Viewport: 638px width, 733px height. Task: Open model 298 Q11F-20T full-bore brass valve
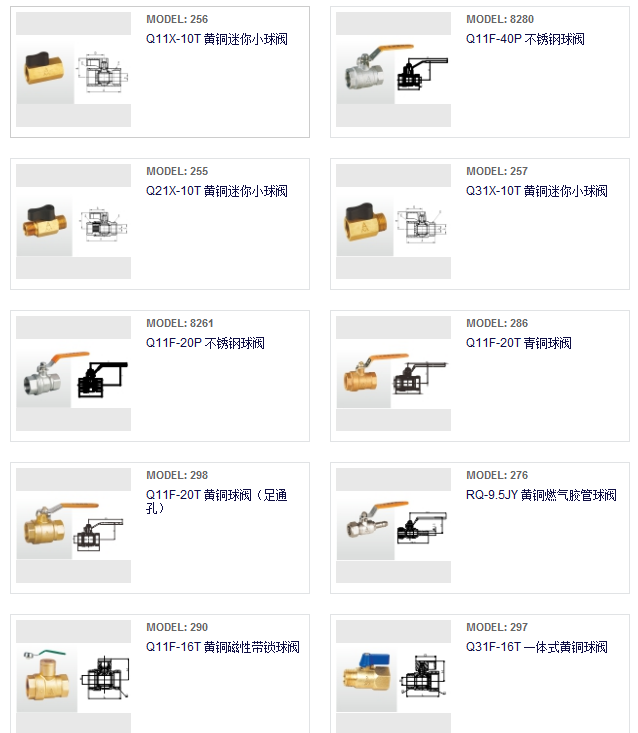pos(217,495)
